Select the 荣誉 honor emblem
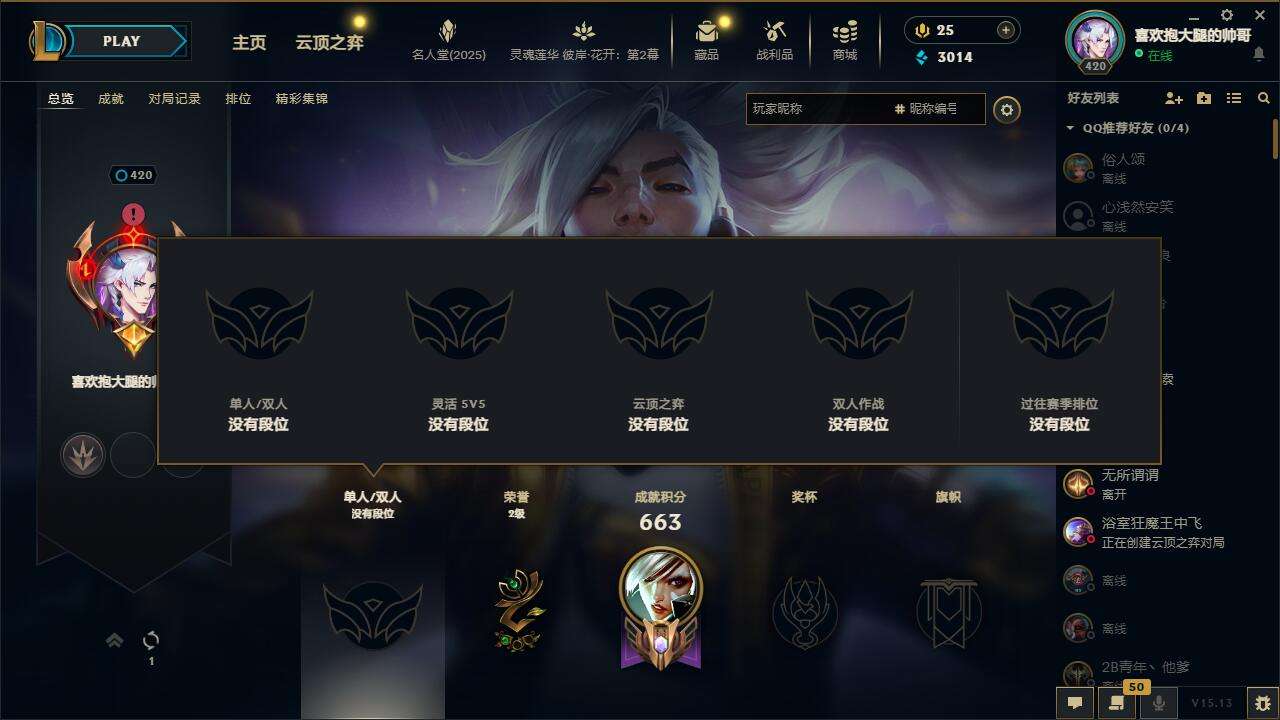The height and width of the screenshot is (720, 1280). [518, 610]
